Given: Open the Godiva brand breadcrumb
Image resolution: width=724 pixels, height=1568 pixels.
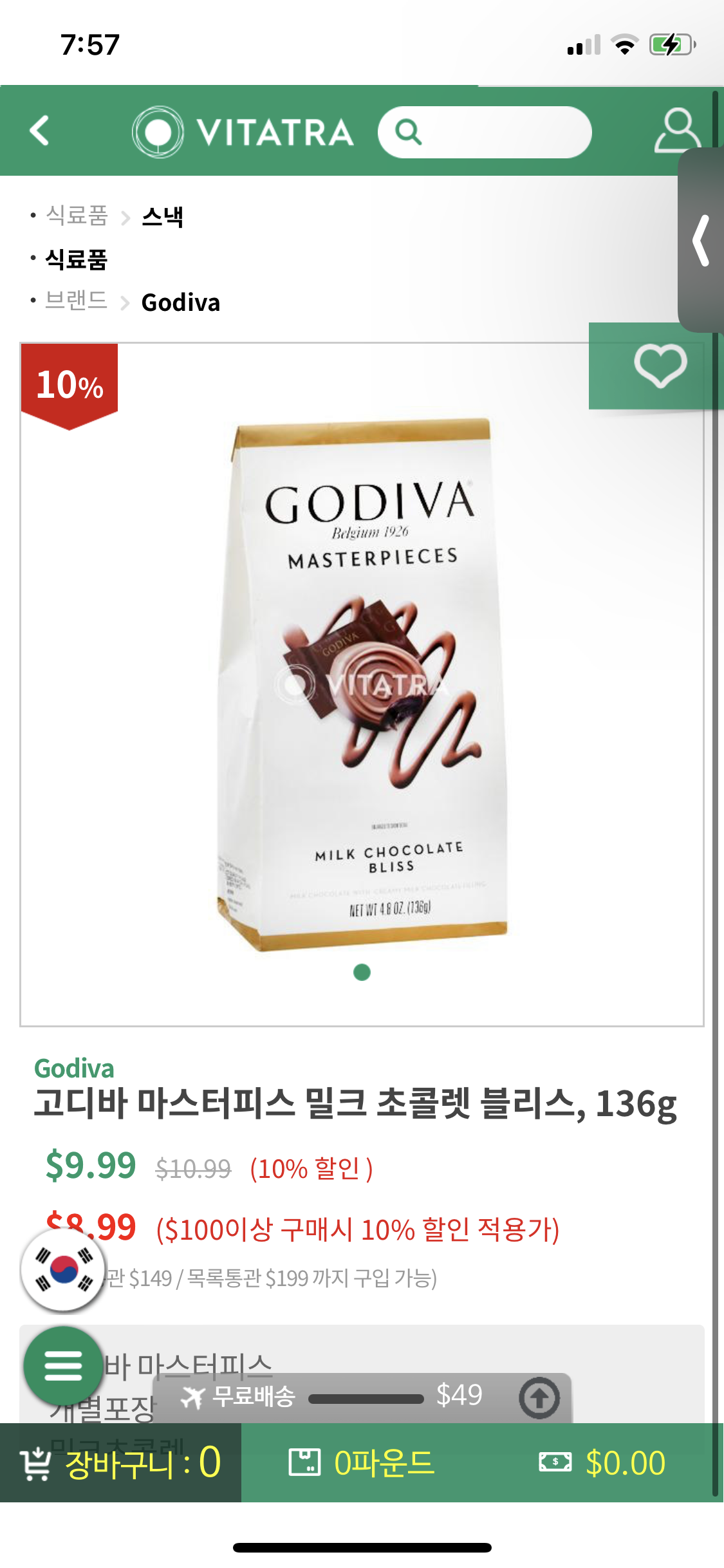Looking at the screenshot, I should click(x=180, y=303).
